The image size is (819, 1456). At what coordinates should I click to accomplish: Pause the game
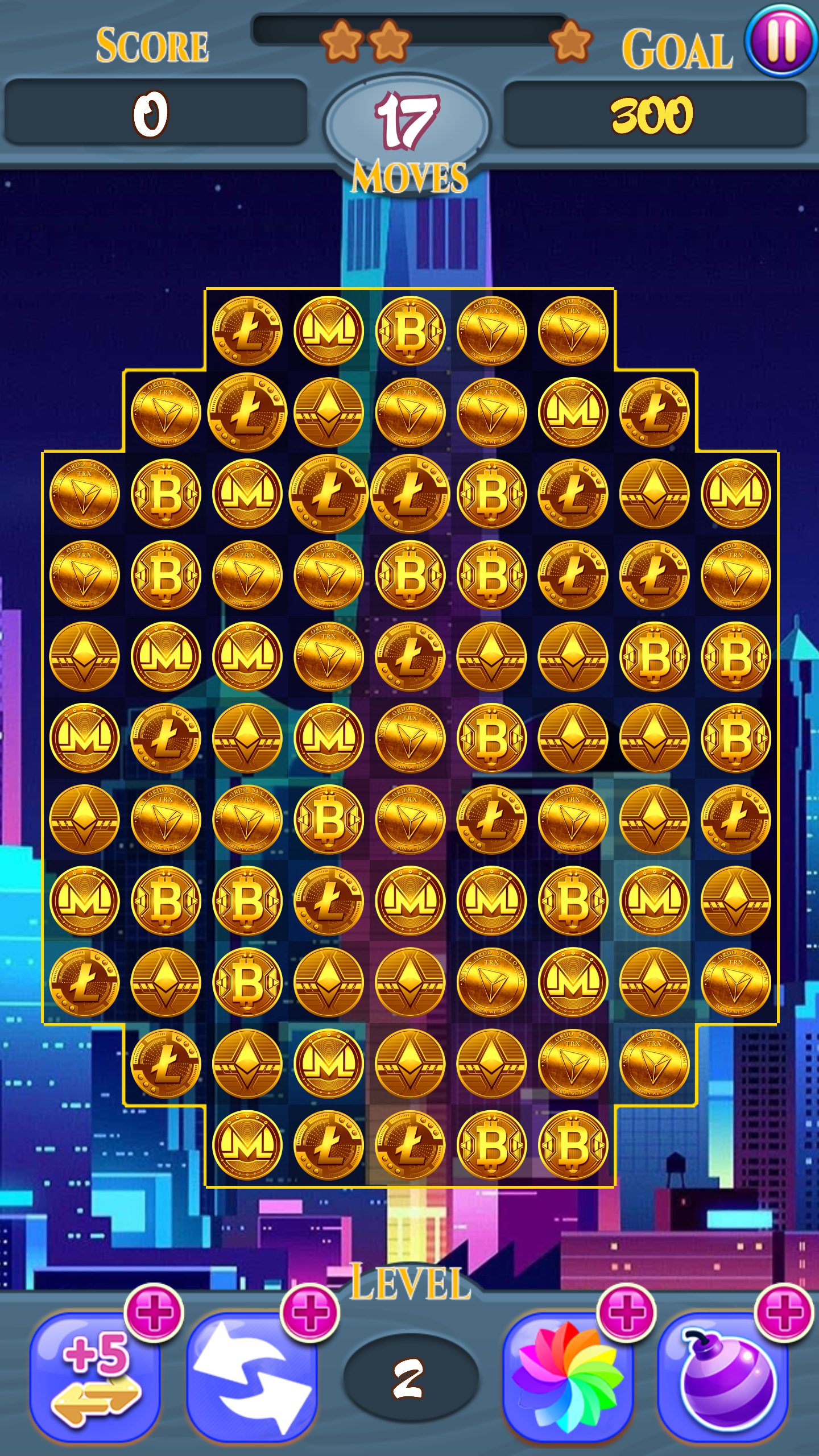point(781,40)
